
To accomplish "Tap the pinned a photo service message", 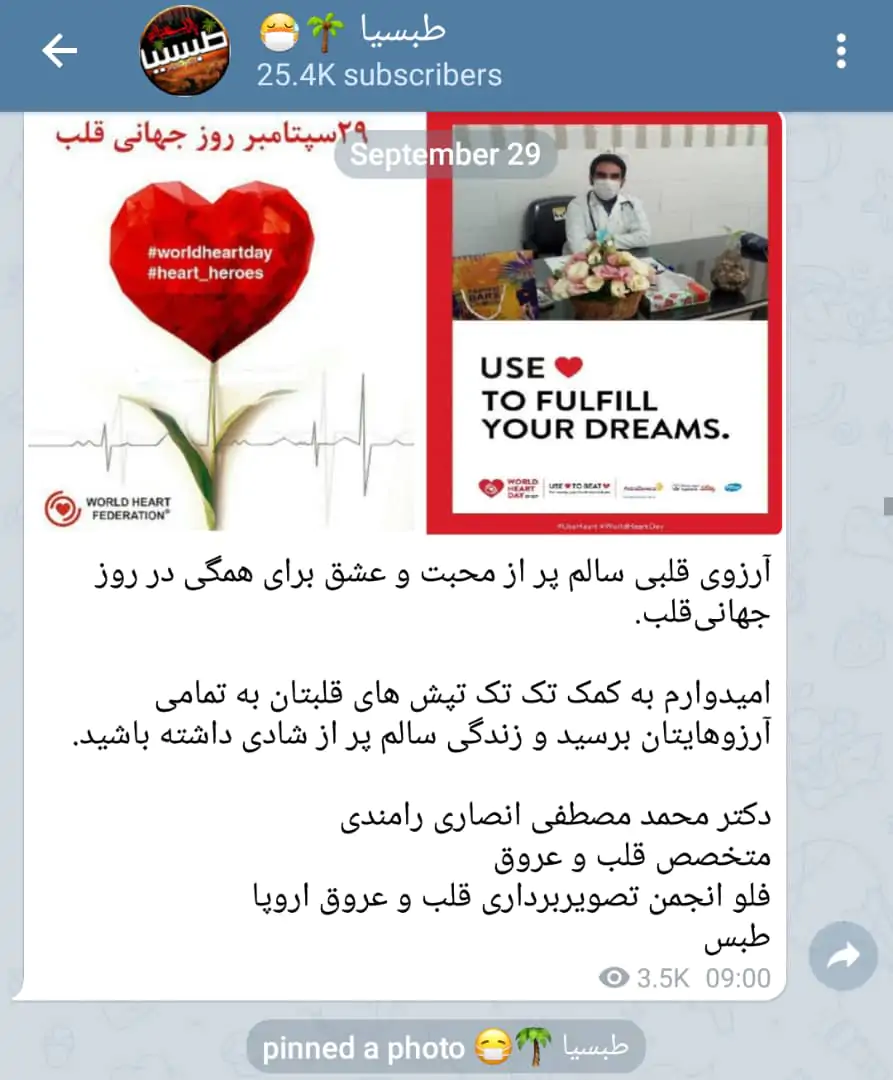I will (x=443, y=1046).
